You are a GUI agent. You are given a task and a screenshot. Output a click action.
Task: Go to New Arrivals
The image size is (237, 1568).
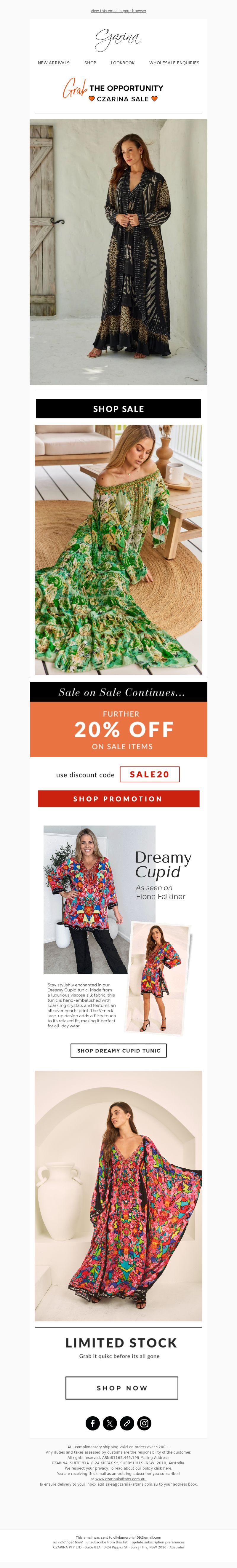tap(54, 63)
